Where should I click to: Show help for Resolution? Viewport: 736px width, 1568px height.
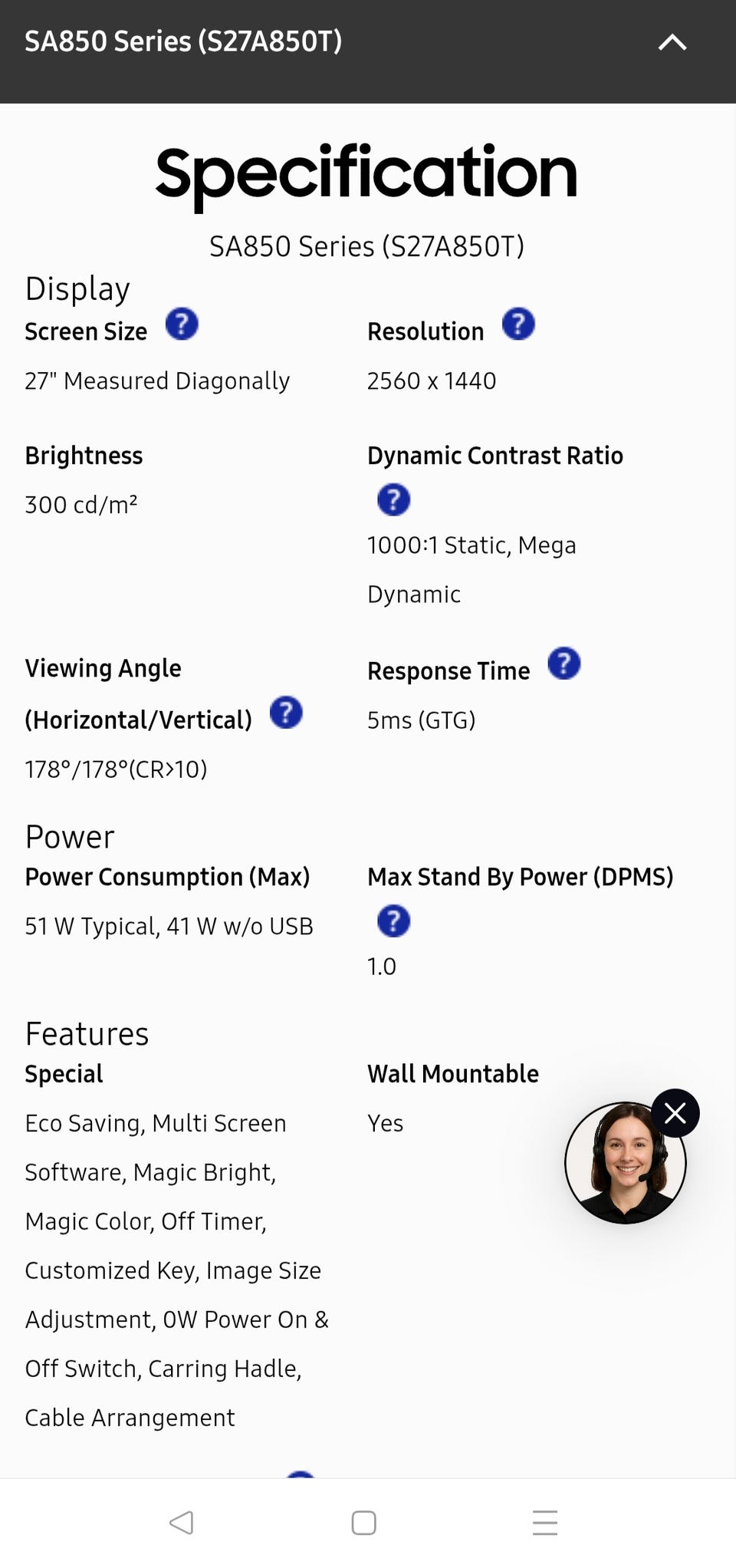coord(518,324)
